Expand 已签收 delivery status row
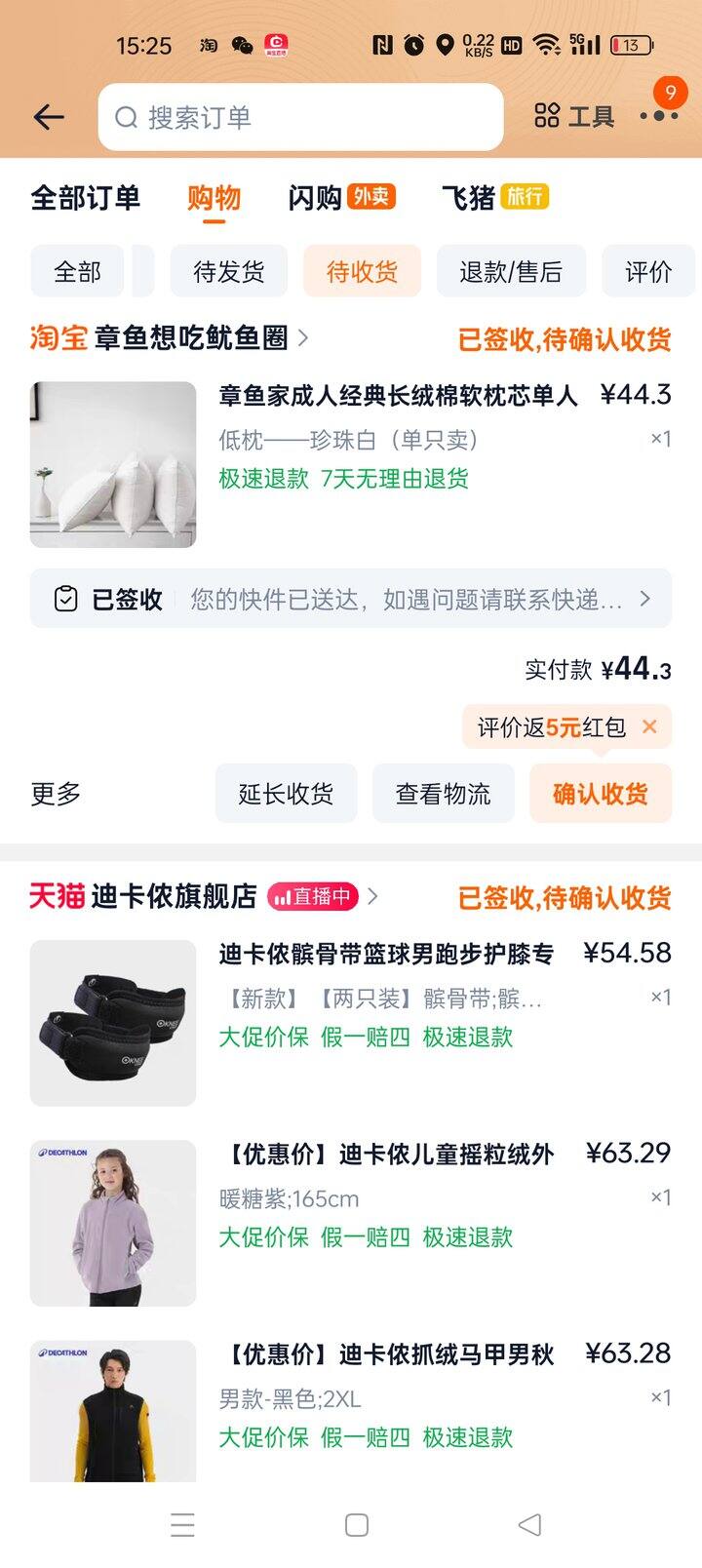702x1568 pixels. click(351, 599)
